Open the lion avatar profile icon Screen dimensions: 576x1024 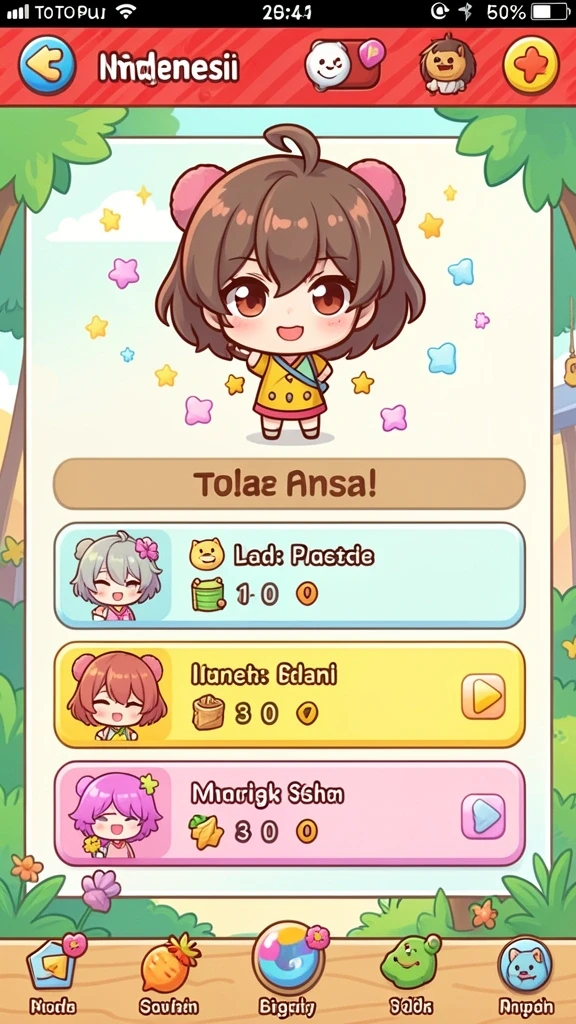click(x=447, y=64)
